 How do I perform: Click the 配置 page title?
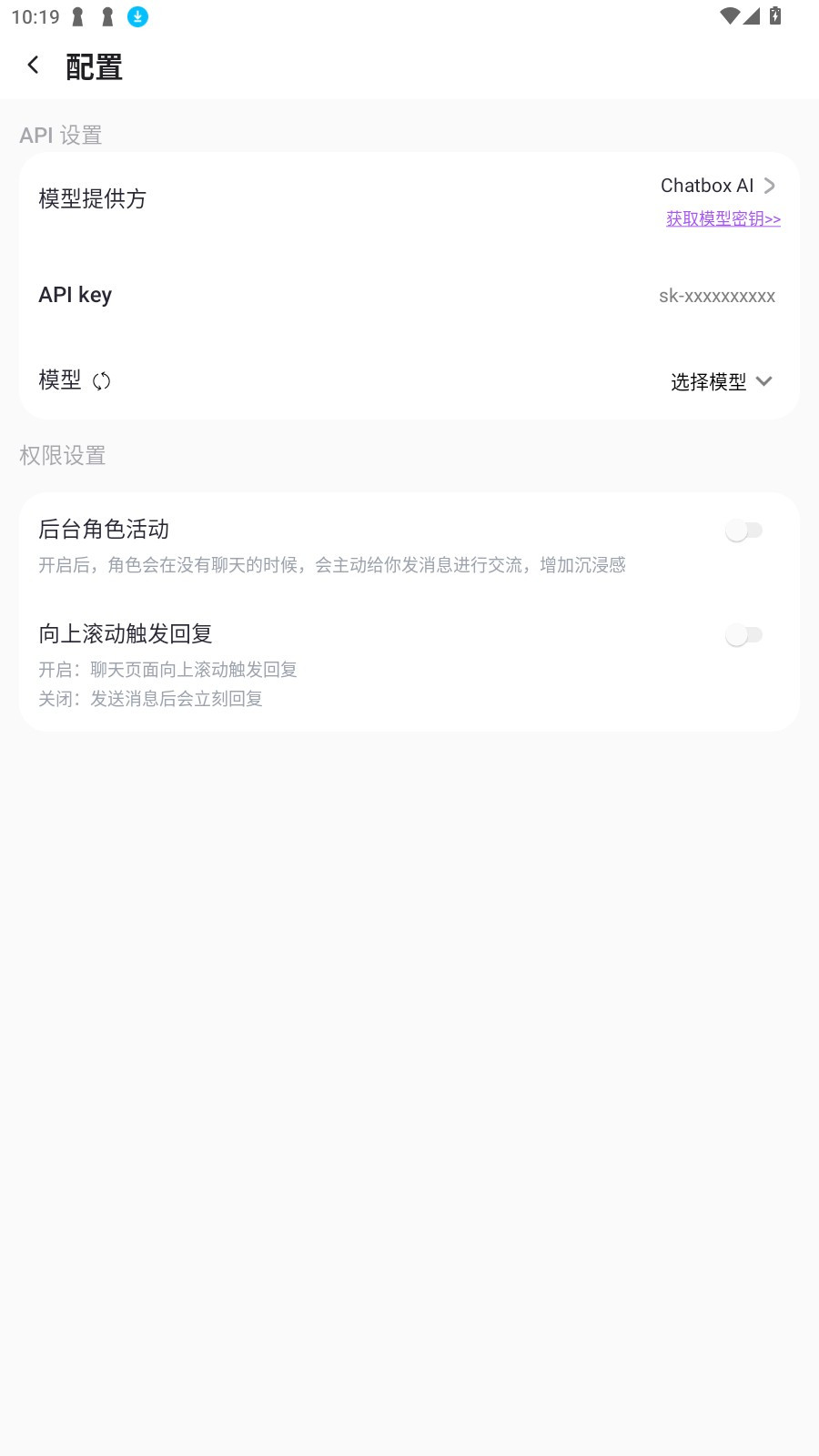click(94, 66)
